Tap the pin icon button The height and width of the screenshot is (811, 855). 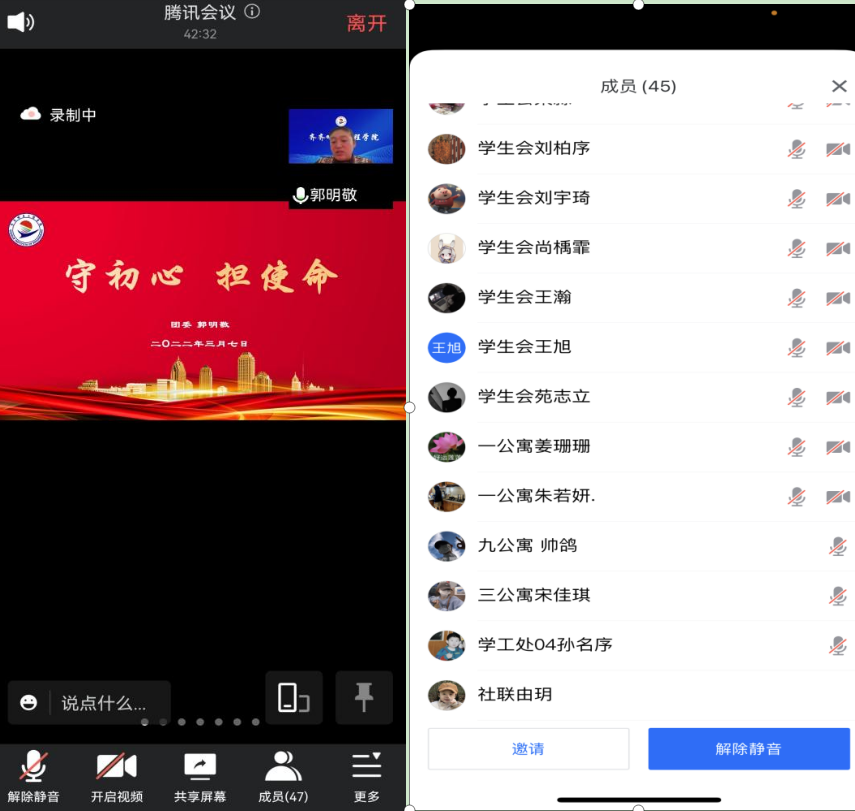tap(364, 697)
